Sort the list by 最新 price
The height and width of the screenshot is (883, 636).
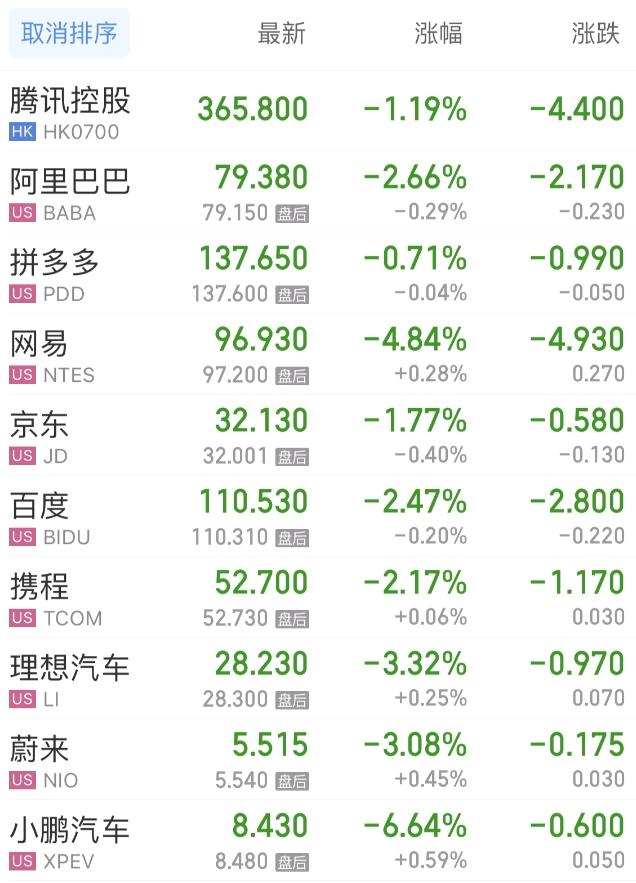[281, 33]
